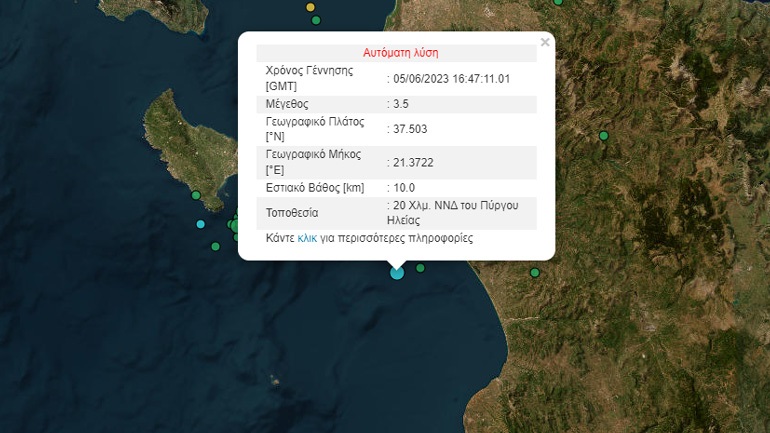Viewport: 770px width, 433px height.
Task: Select the green marker inland east of the popup
Action: 604,136
